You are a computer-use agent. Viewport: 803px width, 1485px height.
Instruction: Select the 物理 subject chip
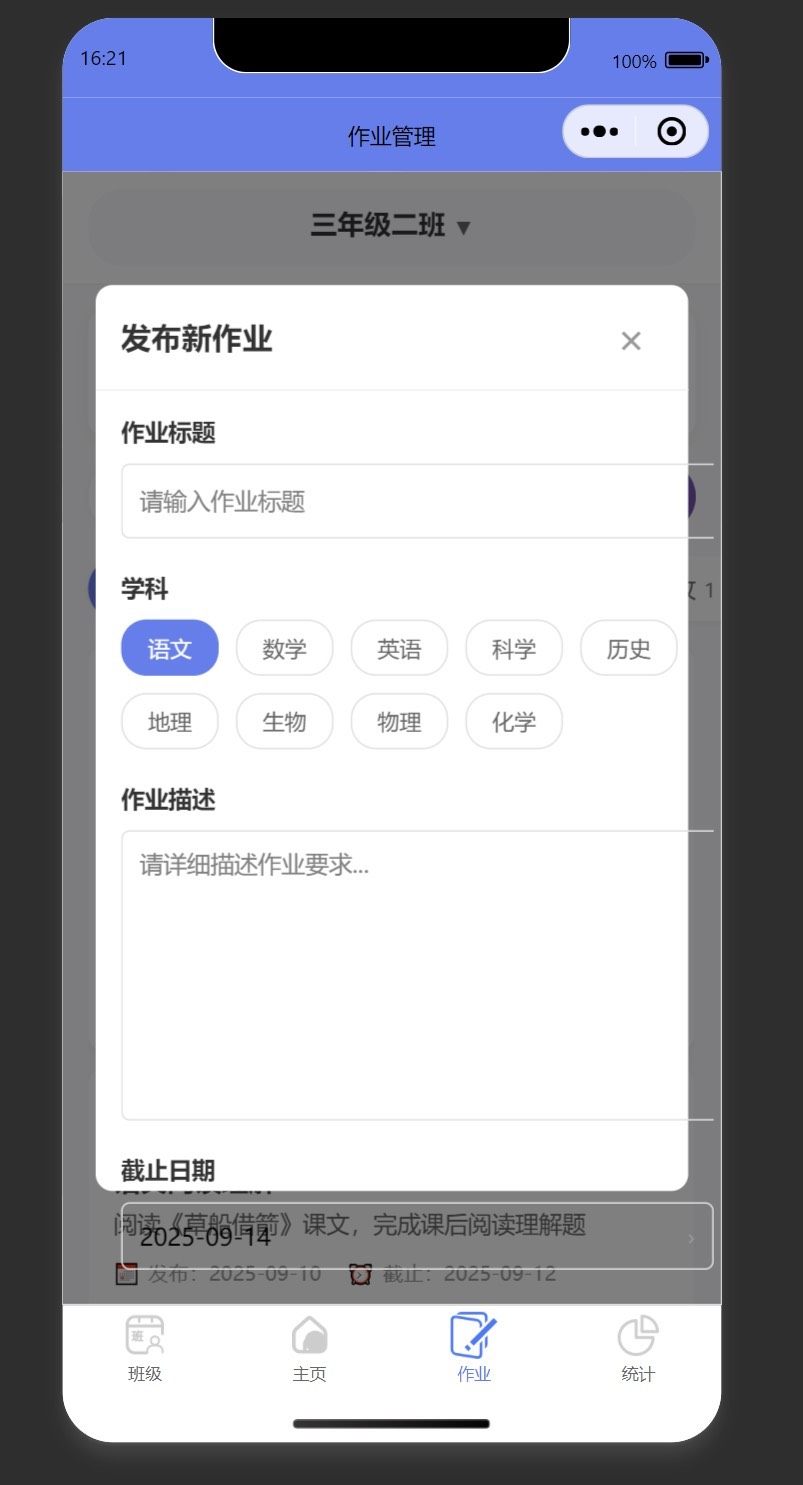point(399,721)
